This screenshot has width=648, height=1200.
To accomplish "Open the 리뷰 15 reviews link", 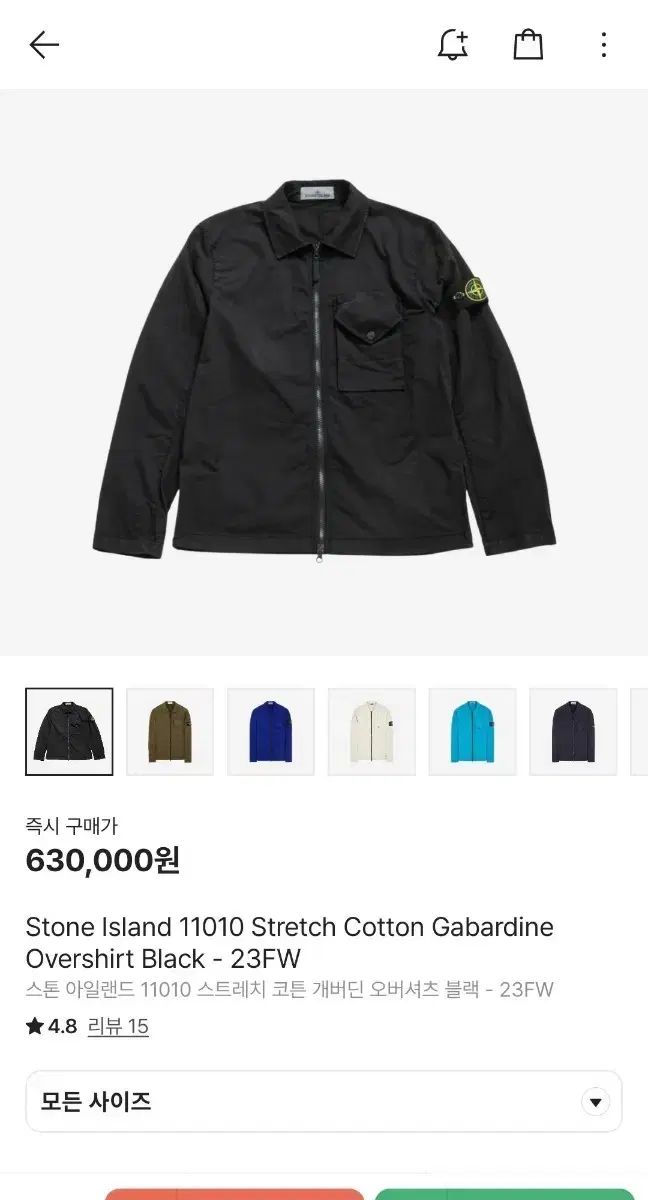I will point(118,1026).
